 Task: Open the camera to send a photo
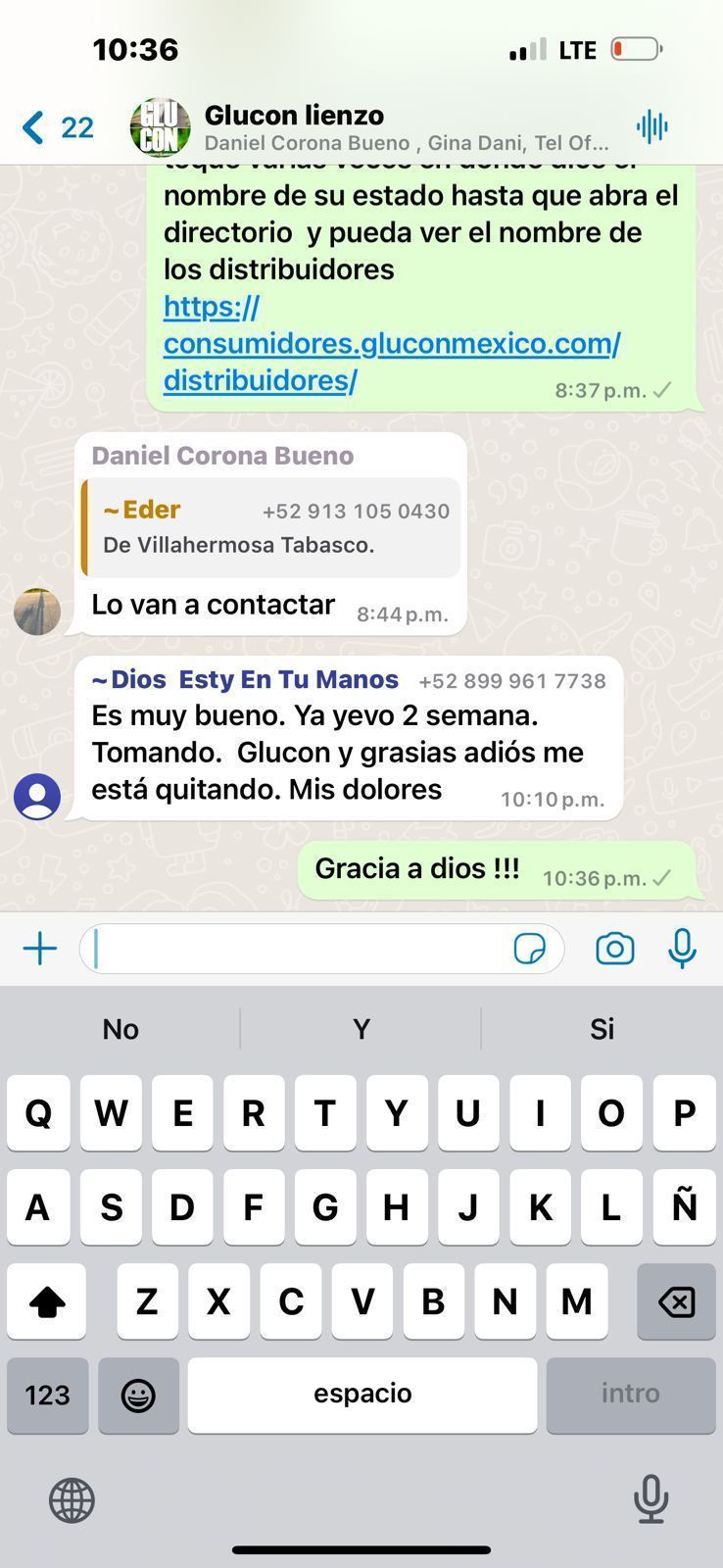[x=614, y=949]
